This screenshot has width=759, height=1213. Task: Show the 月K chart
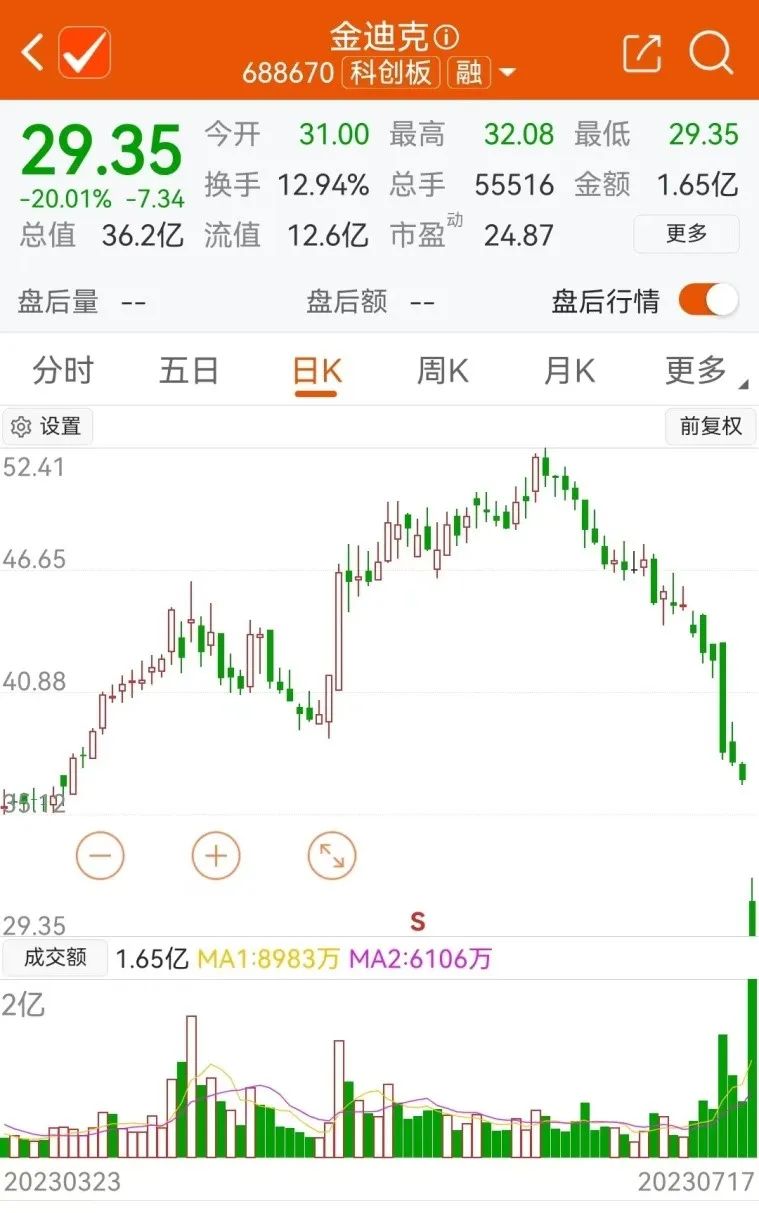click(x=569, y=371)
